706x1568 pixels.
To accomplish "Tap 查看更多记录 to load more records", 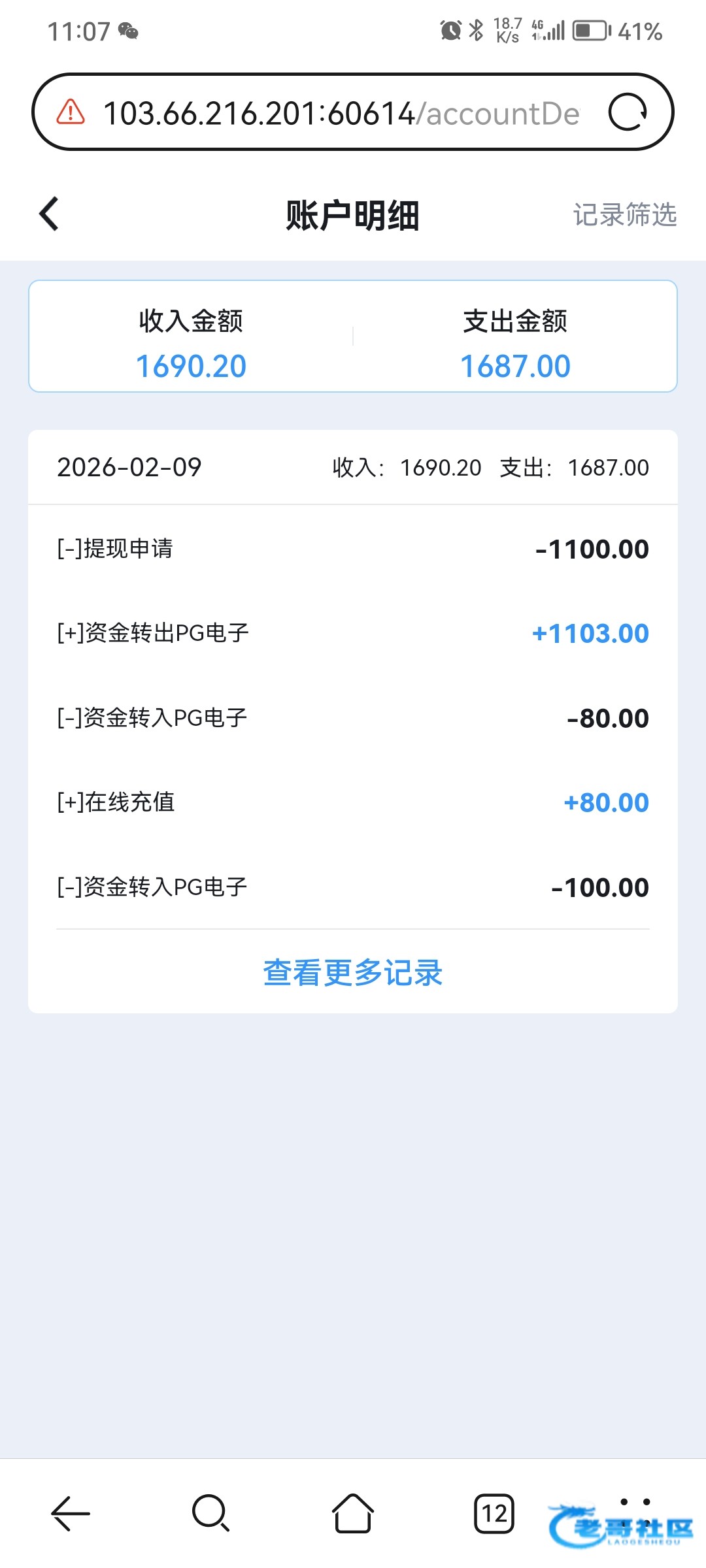I will (352, 972).
